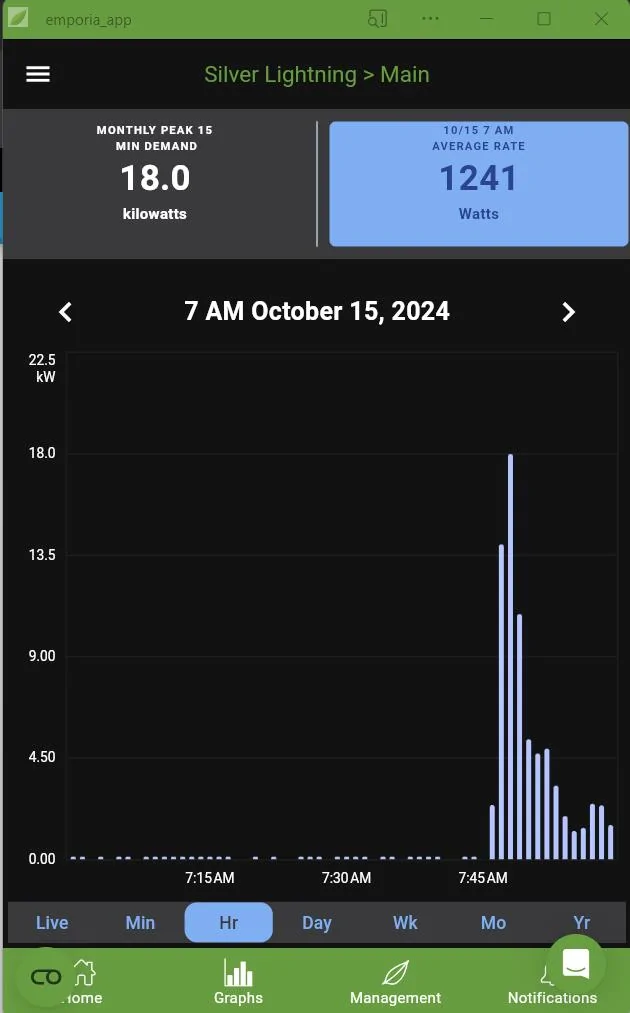Open the Home tab
This screenshot has height=1013, width=630.
[84, 981]
